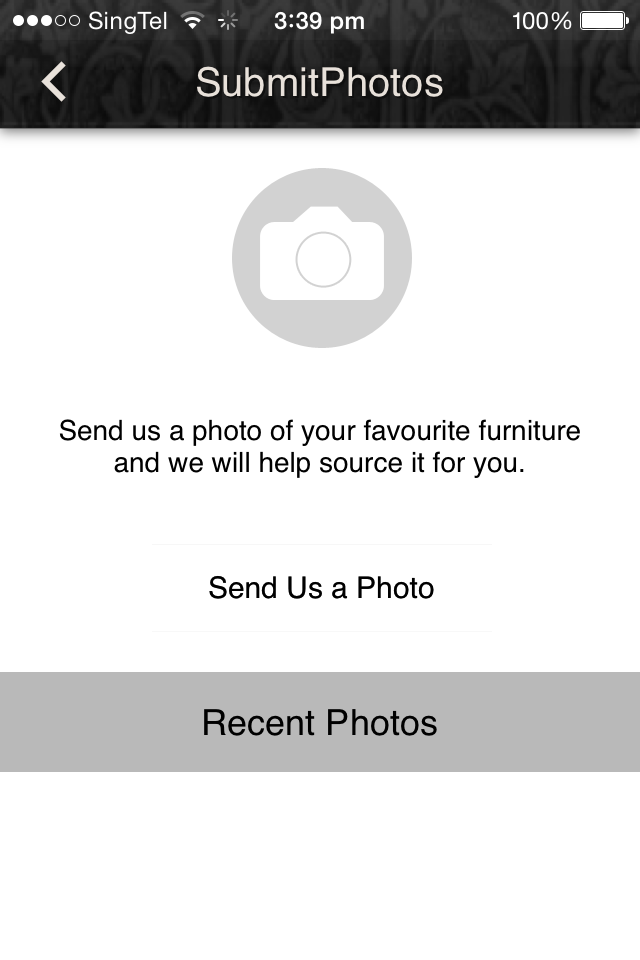Go back using the header arrow
Screen dimensions: 640x960
point(54,82)
